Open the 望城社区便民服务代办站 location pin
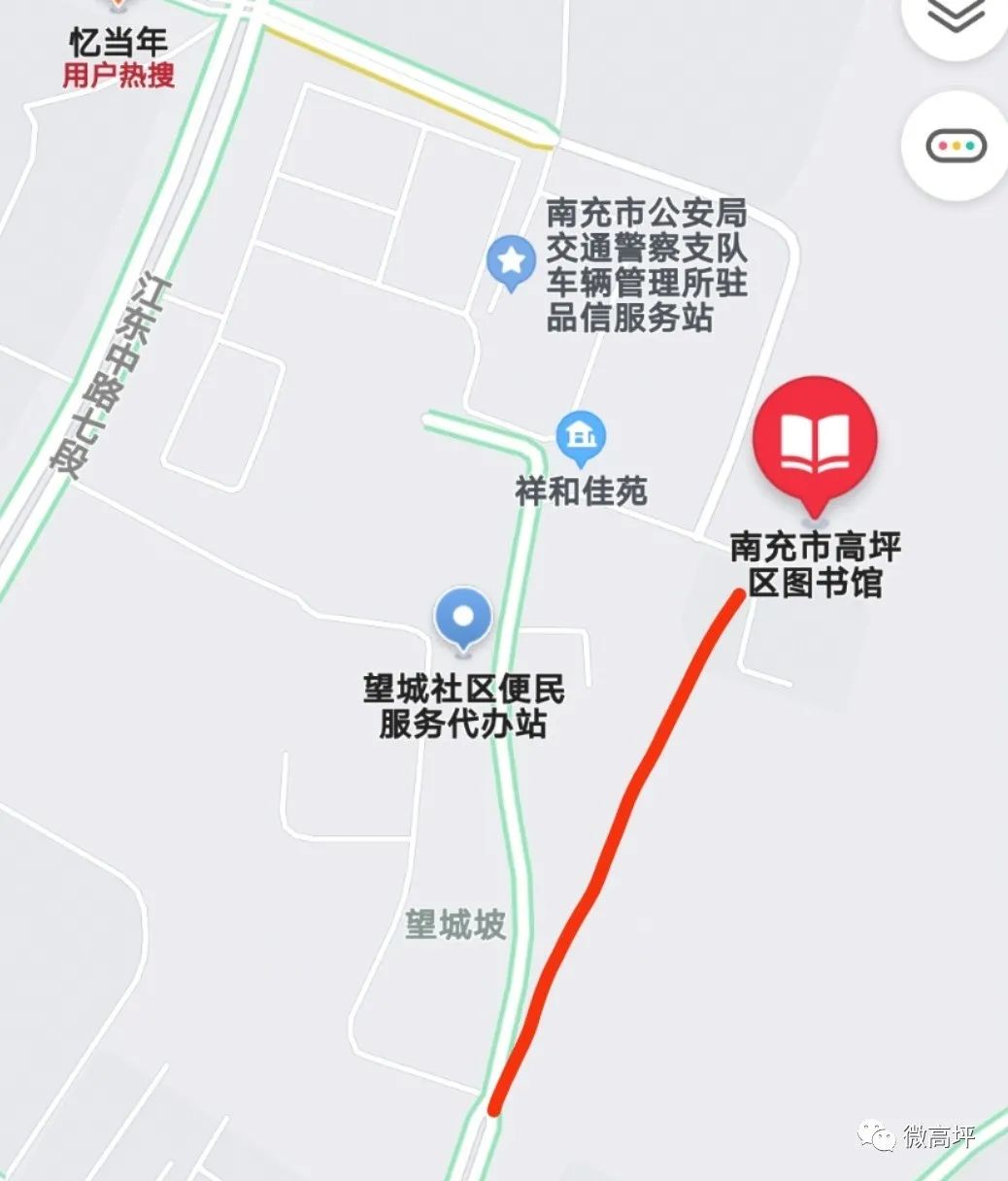The height and width of the screenshot is (1181, 1008). click(463, 618)
